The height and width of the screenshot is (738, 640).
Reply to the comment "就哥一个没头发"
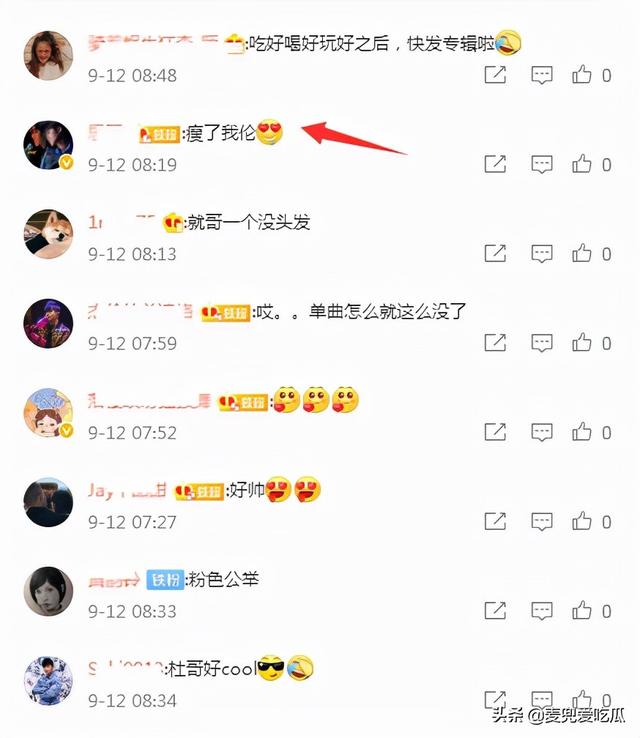pyautogui.click(x=541, y=254)
